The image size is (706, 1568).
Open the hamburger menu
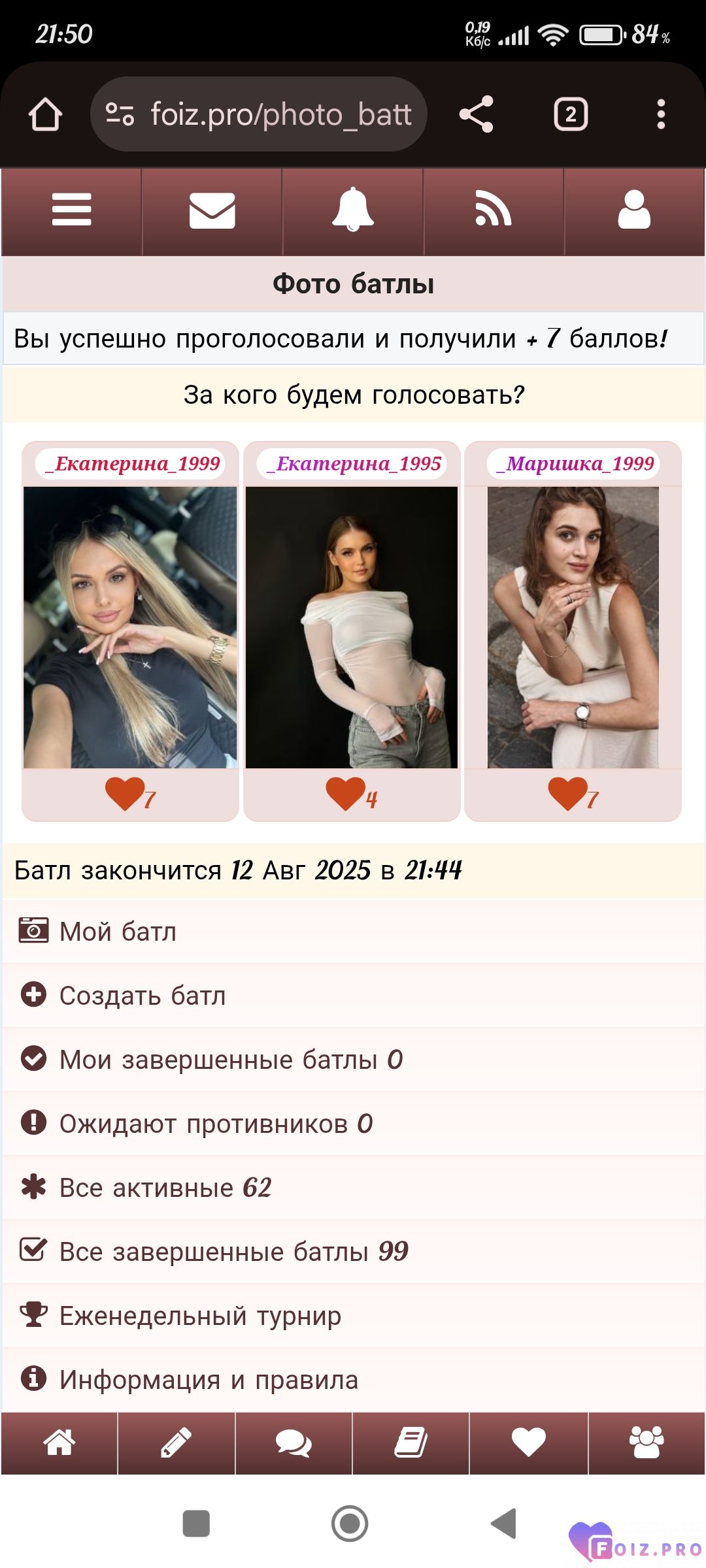click(x=71, y=210)
